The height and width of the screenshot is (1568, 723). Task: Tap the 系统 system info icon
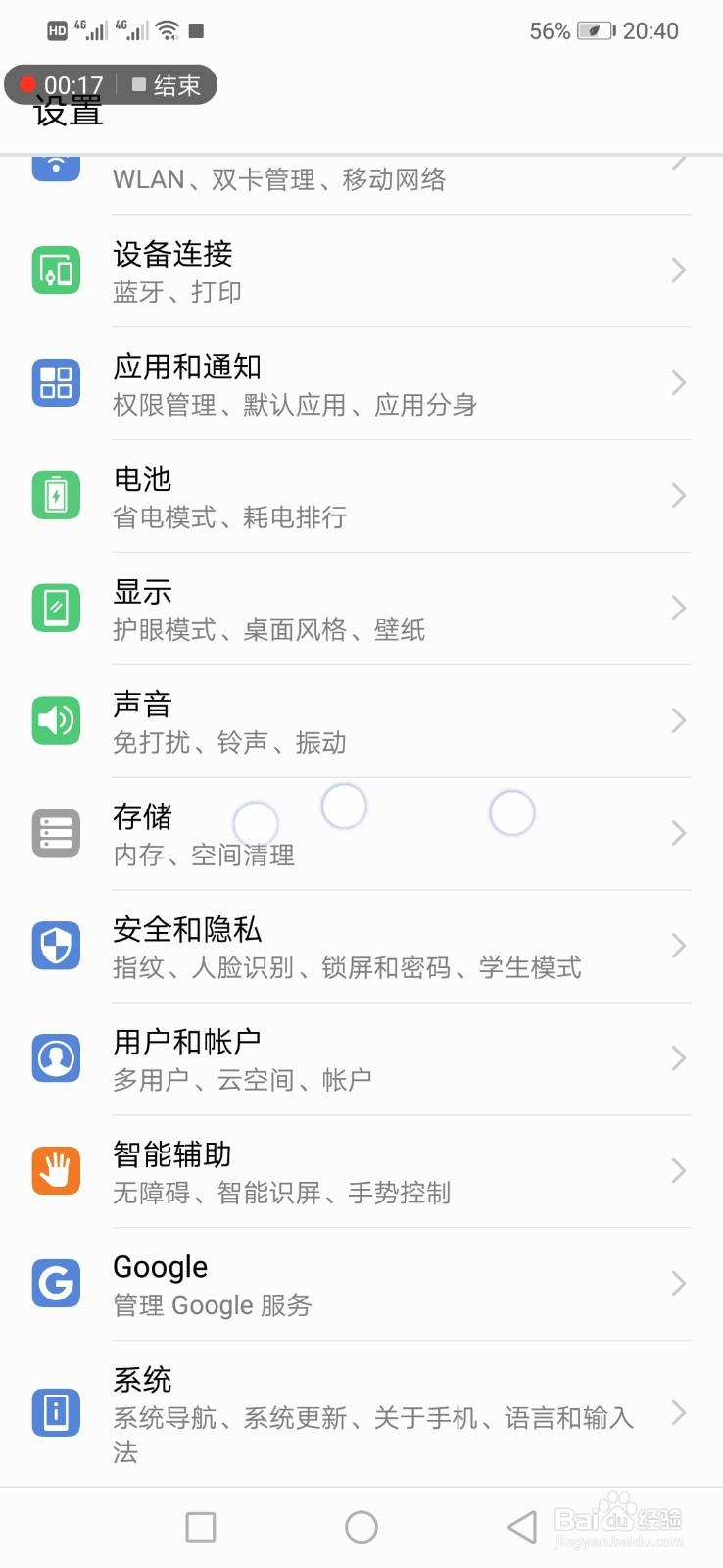(x=56, y=1412)
